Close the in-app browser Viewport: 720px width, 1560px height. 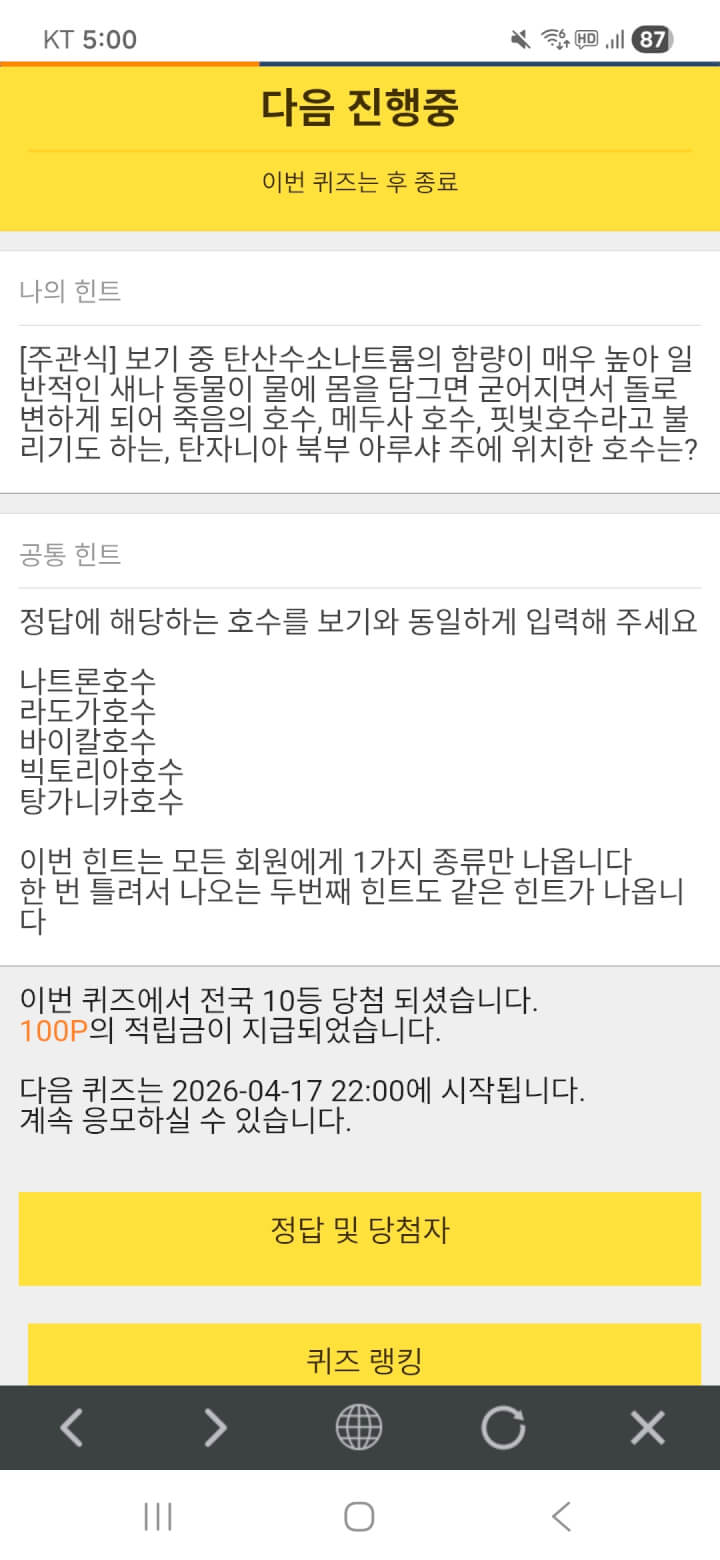[647, 1427]
